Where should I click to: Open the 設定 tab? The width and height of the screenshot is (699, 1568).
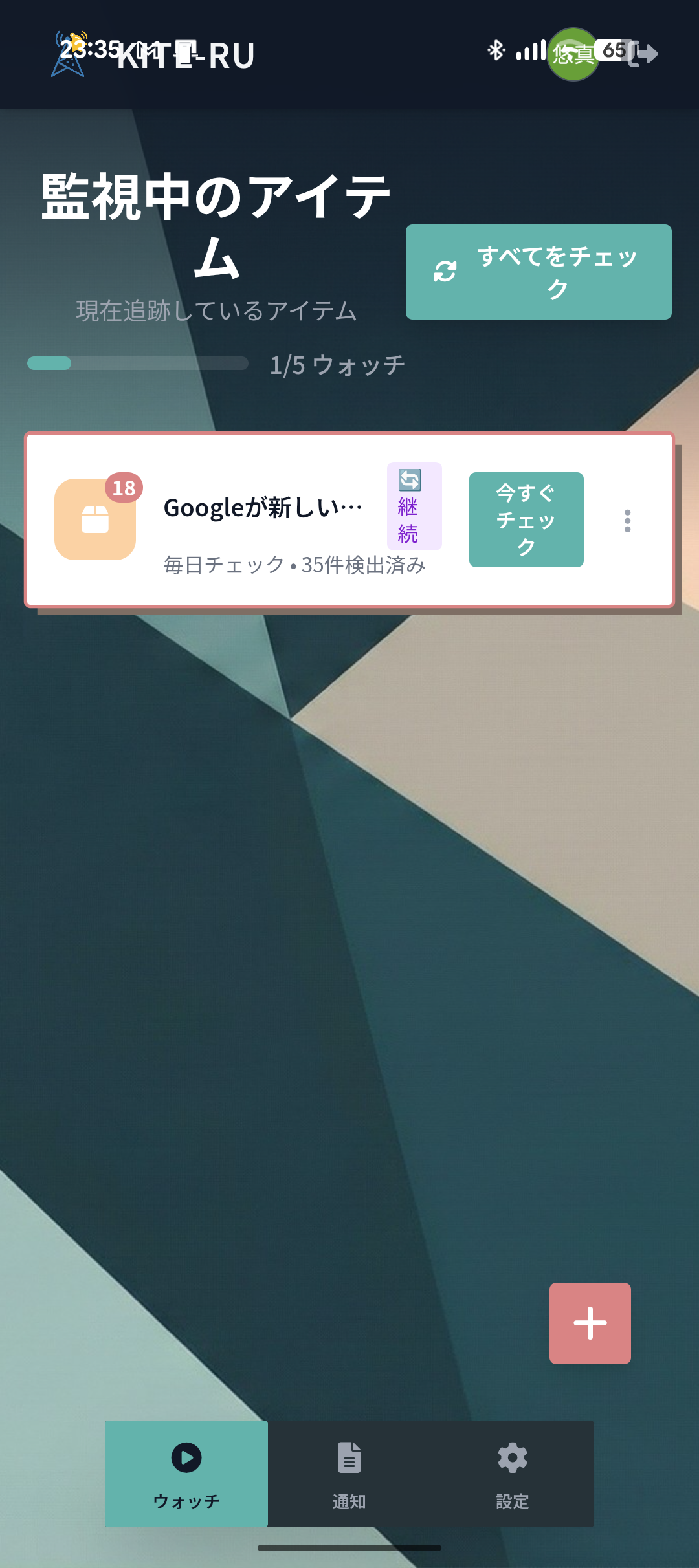(512, 1473)
